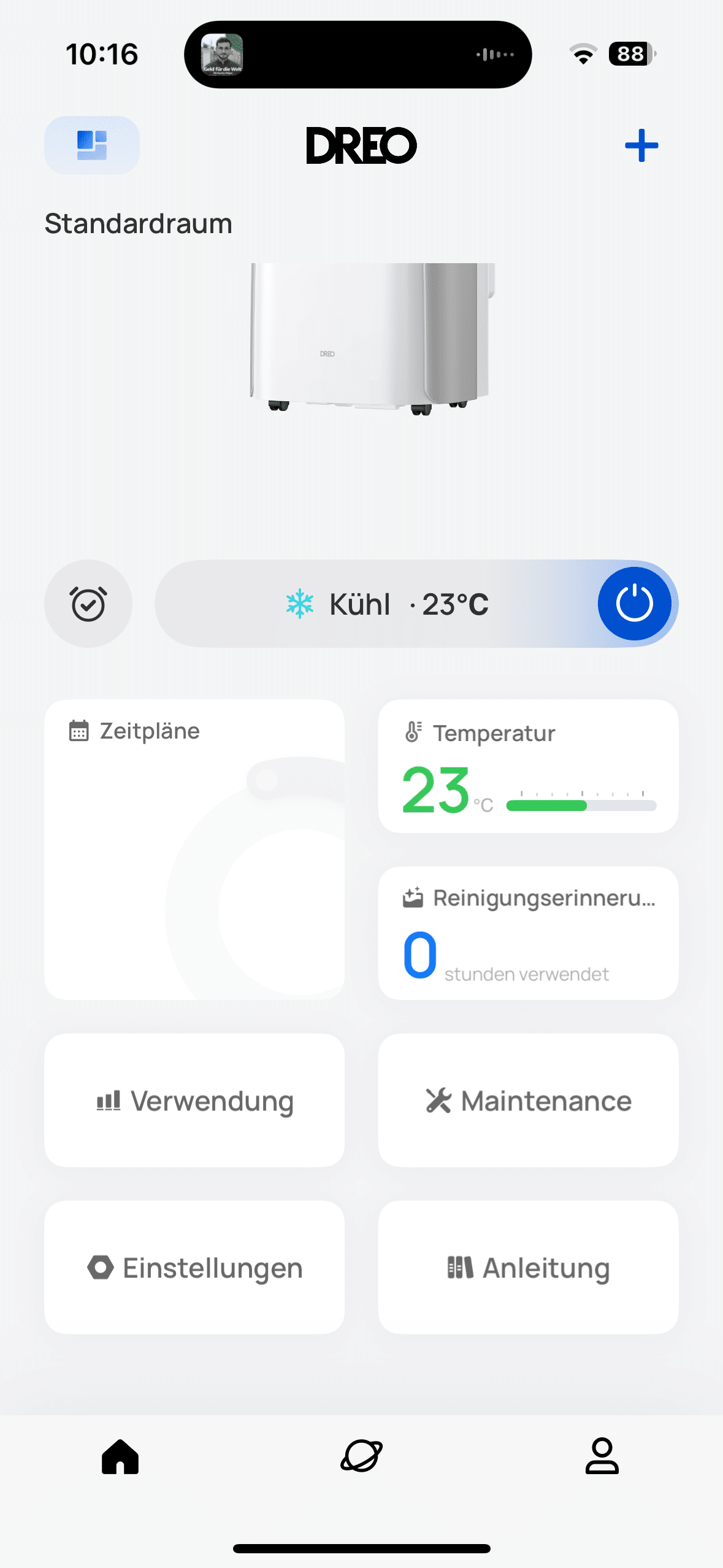This screenshot has height=1568, width=723.
Task: Open the Anleitung manual
Action: tap(528, 1267)
